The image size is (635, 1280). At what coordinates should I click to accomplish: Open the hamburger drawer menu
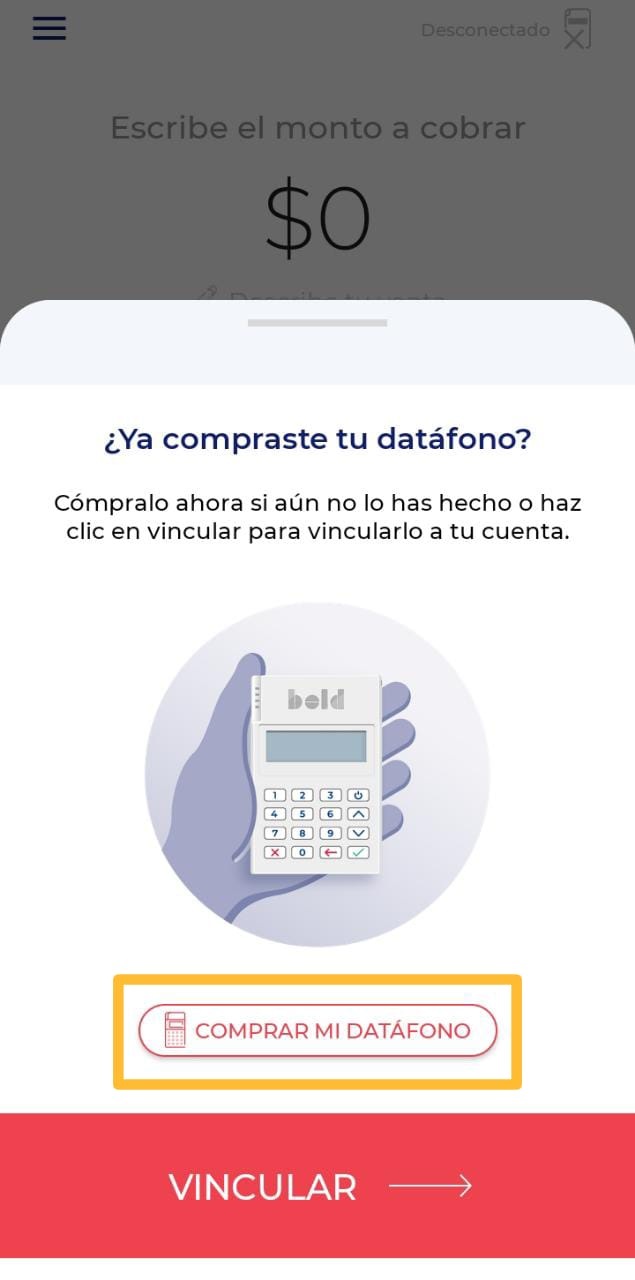(x=49, y=28)
